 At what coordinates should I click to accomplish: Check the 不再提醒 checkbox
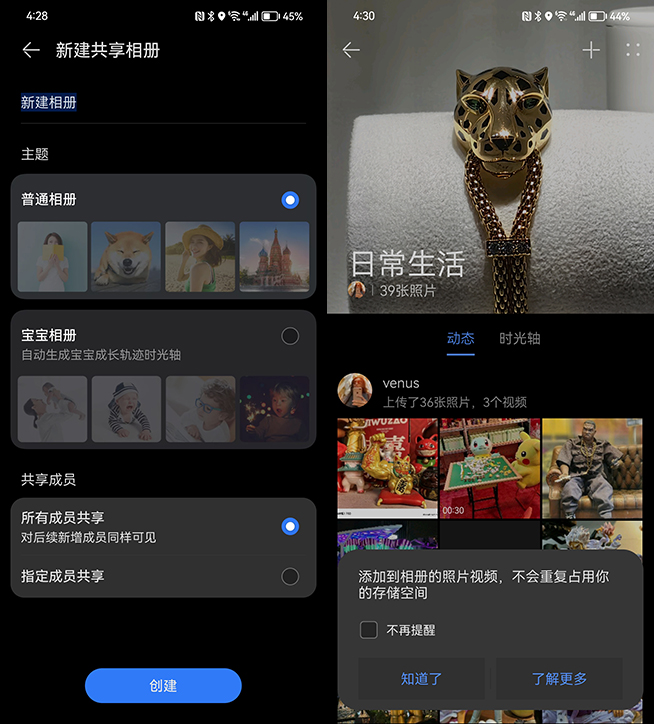[x=369, y=630]
